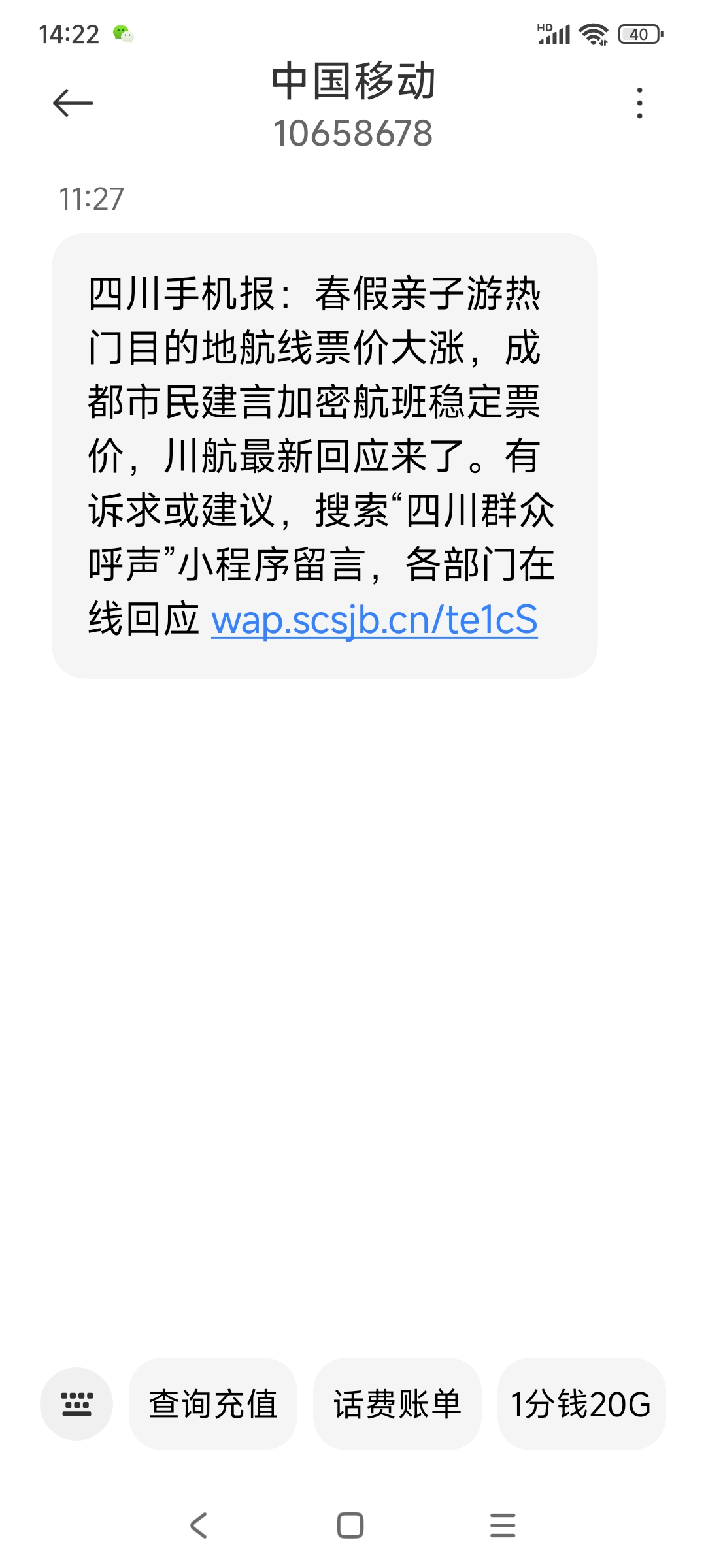706x1568 pixels.
Task: Go back to the message list
Action: coord(73,103)
